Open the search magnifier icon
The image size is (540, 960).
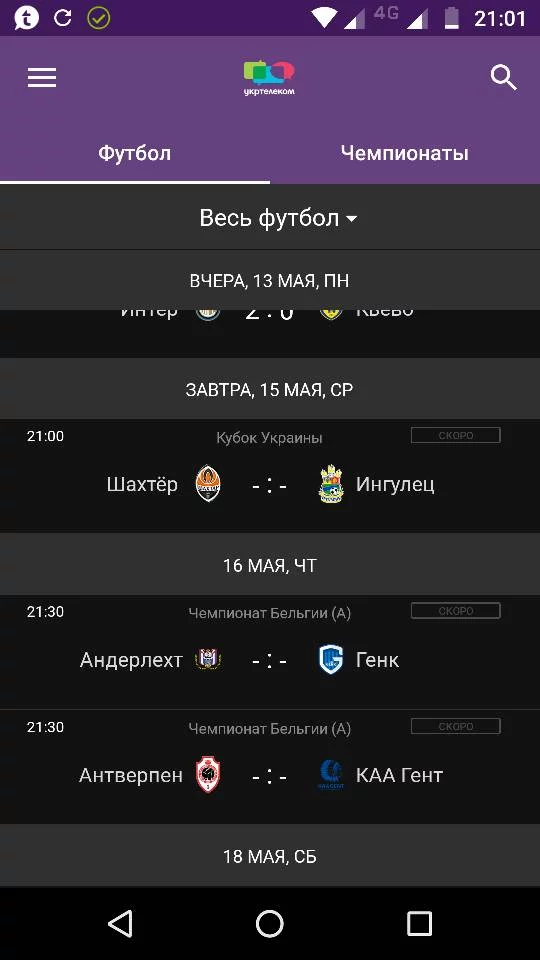pos(503,78)
